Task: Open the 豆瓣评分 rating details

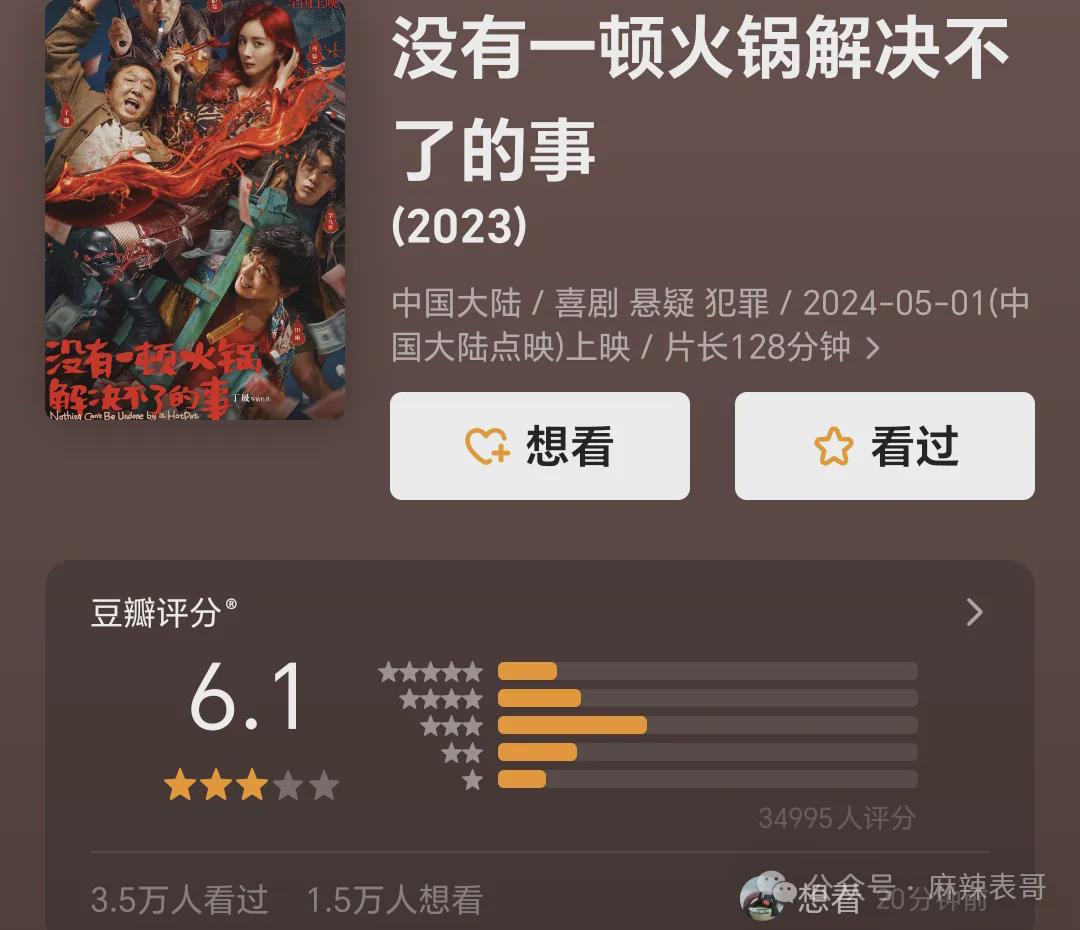Action: coord(974,613)
